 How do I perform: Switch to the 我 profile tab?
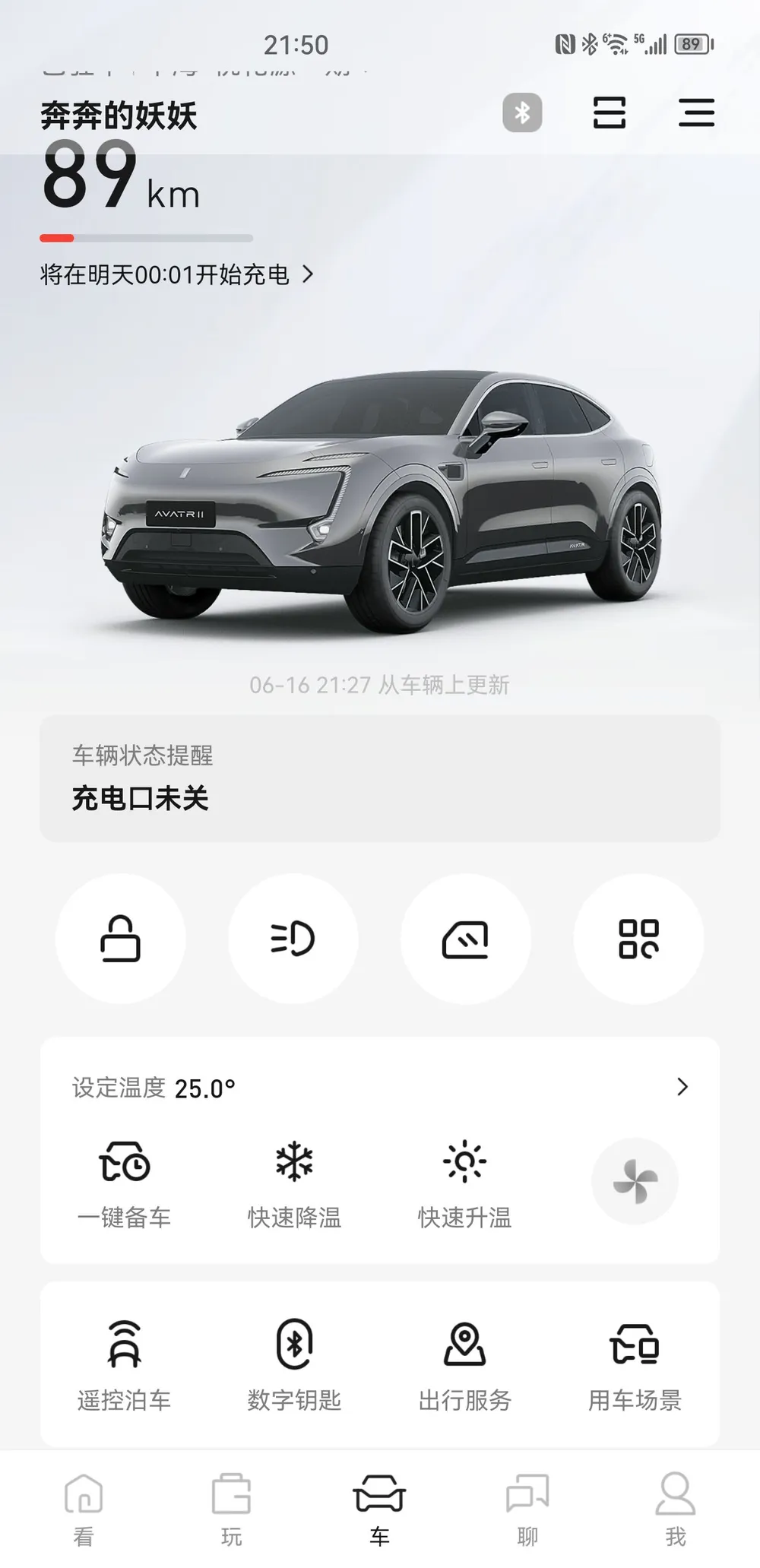(x=676, y=1509)
